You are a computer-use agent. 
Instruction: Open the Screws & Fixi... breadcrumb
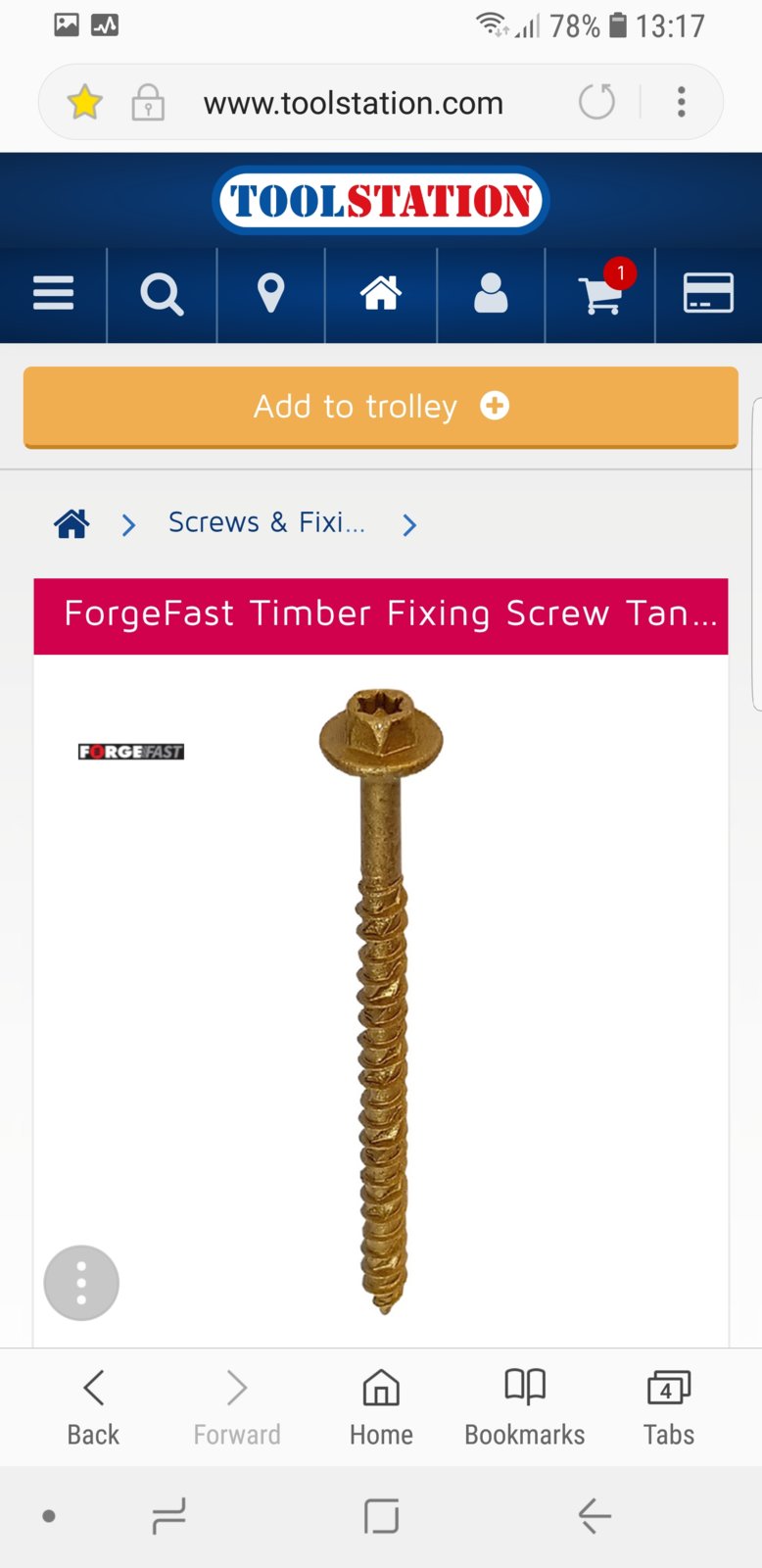pos(266,523)
